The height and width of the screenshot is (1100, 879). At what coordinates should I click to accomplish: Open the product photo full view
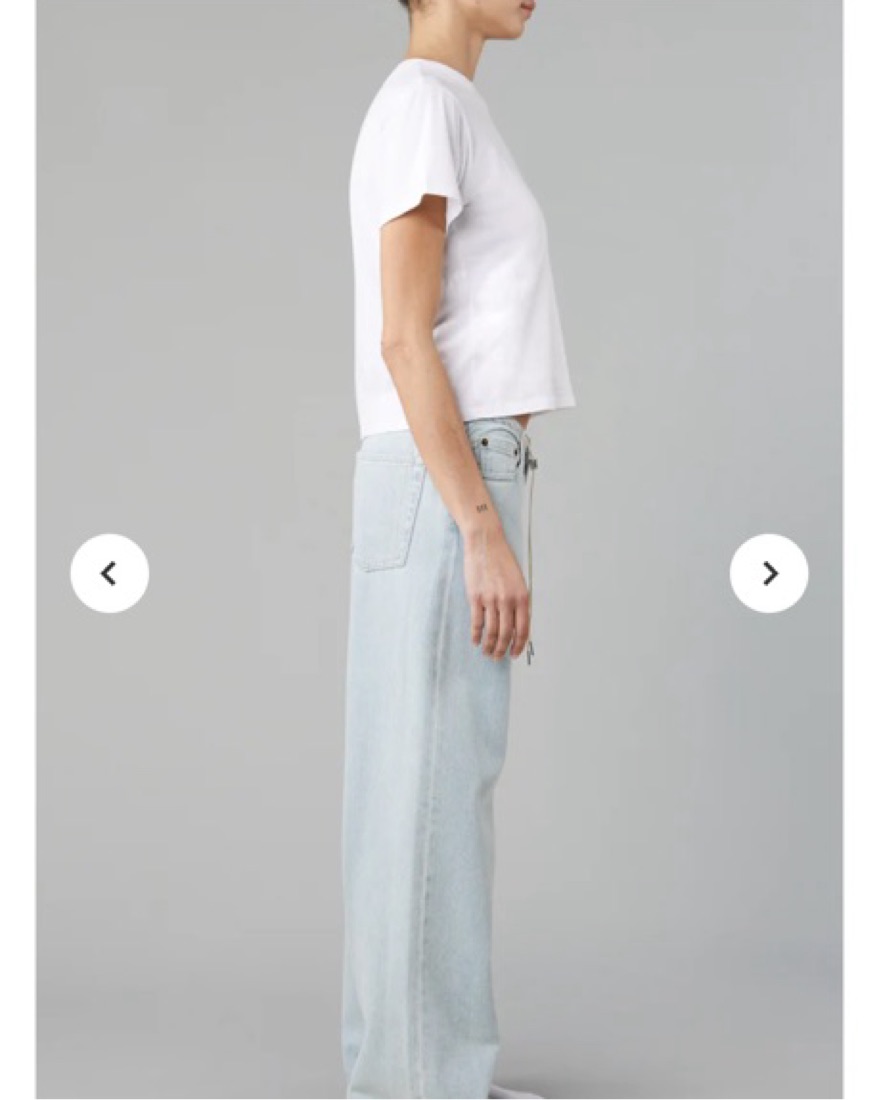(440, 300)
